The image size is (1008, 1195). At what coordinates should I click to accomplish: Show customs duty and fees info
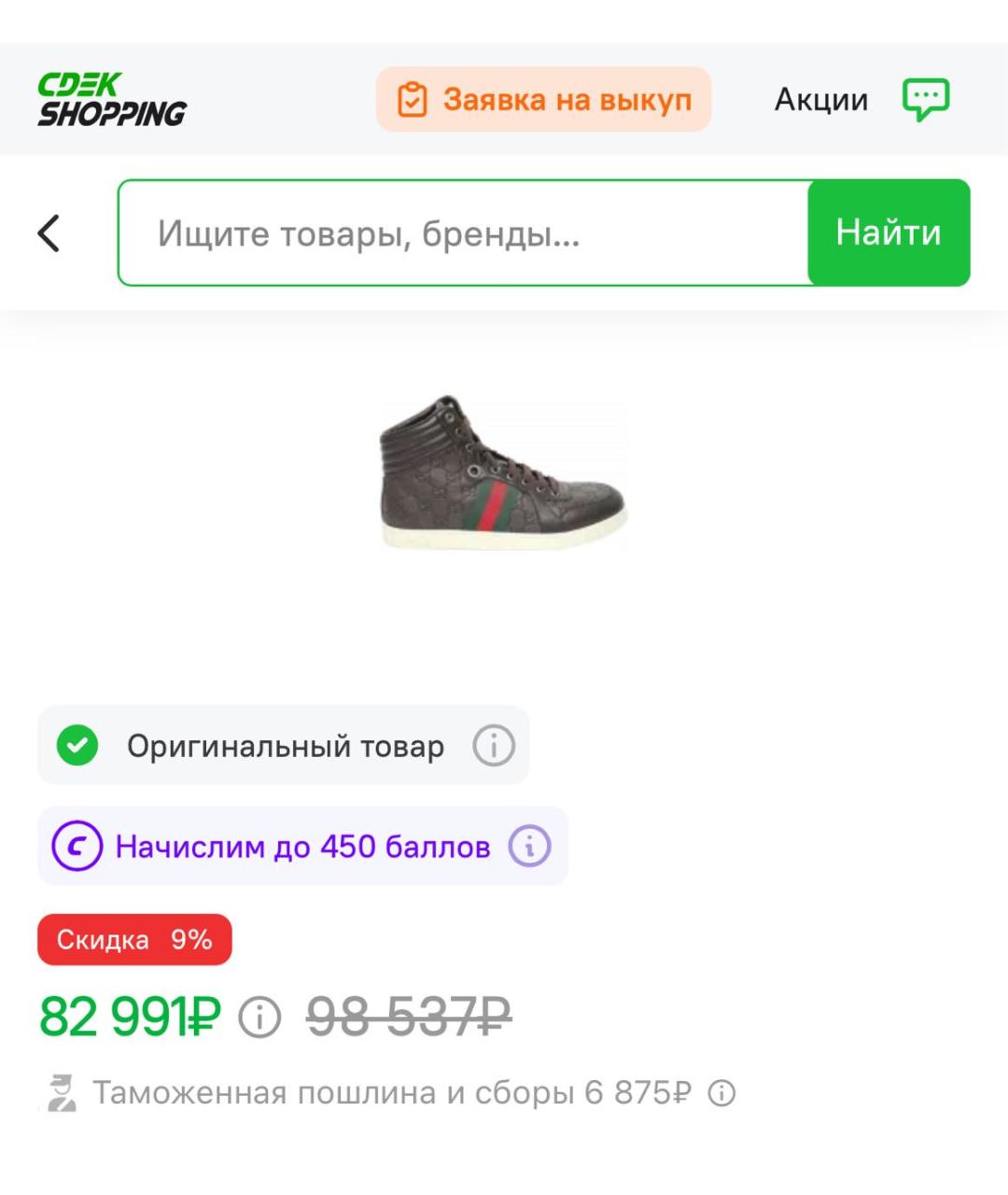coord(721,1093)
